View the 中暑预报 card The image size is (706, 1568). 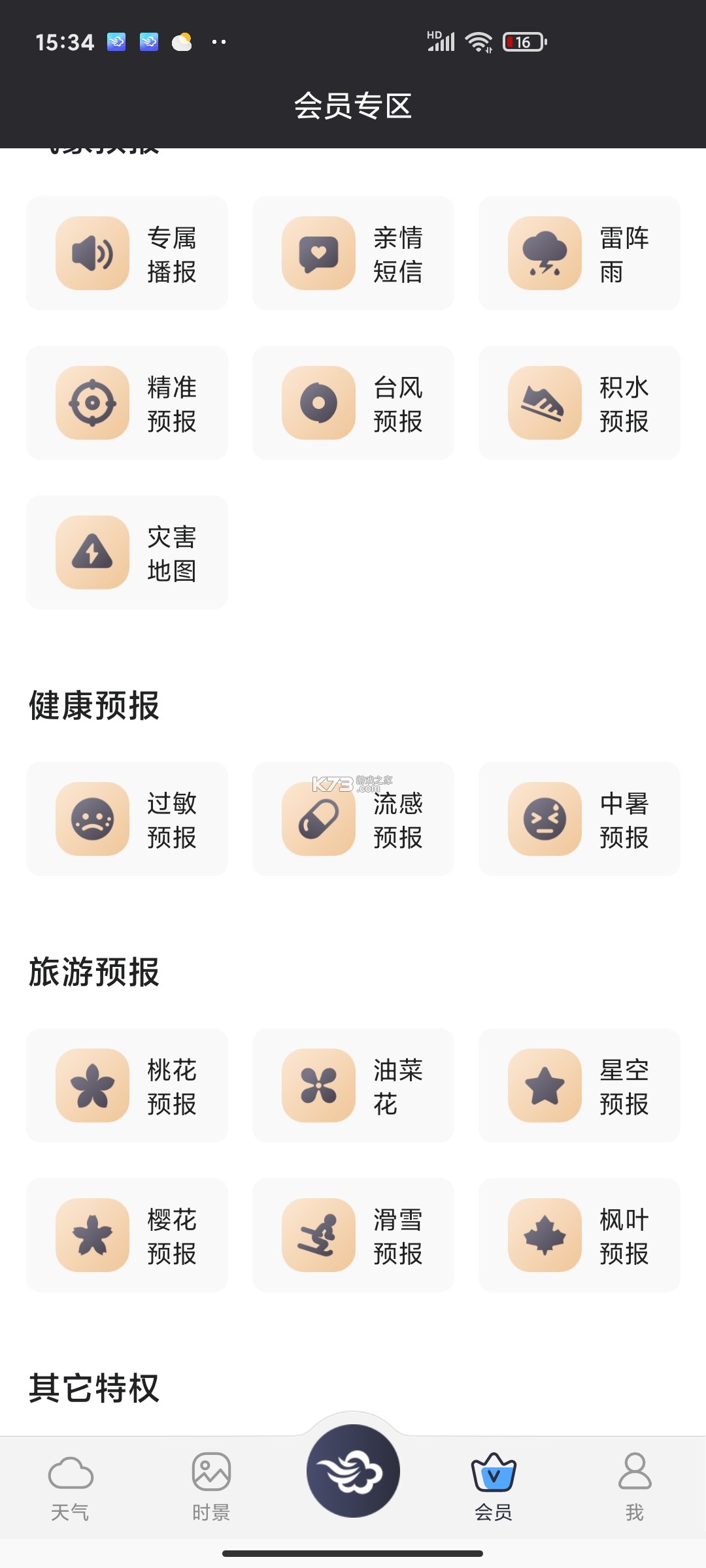pos(579,819)
